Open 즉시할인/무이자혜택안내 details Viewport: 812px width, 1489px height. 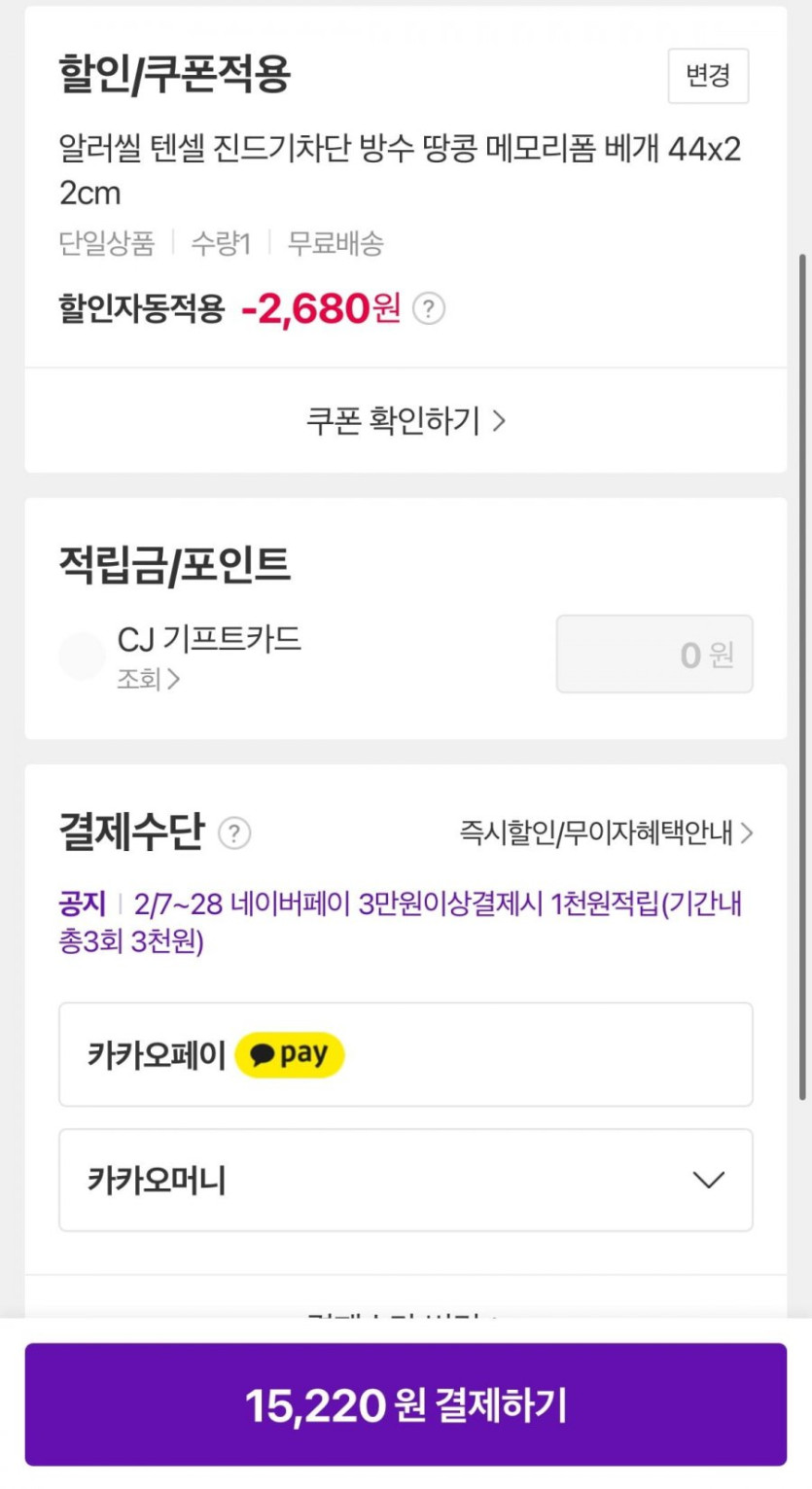pos(606,833)
